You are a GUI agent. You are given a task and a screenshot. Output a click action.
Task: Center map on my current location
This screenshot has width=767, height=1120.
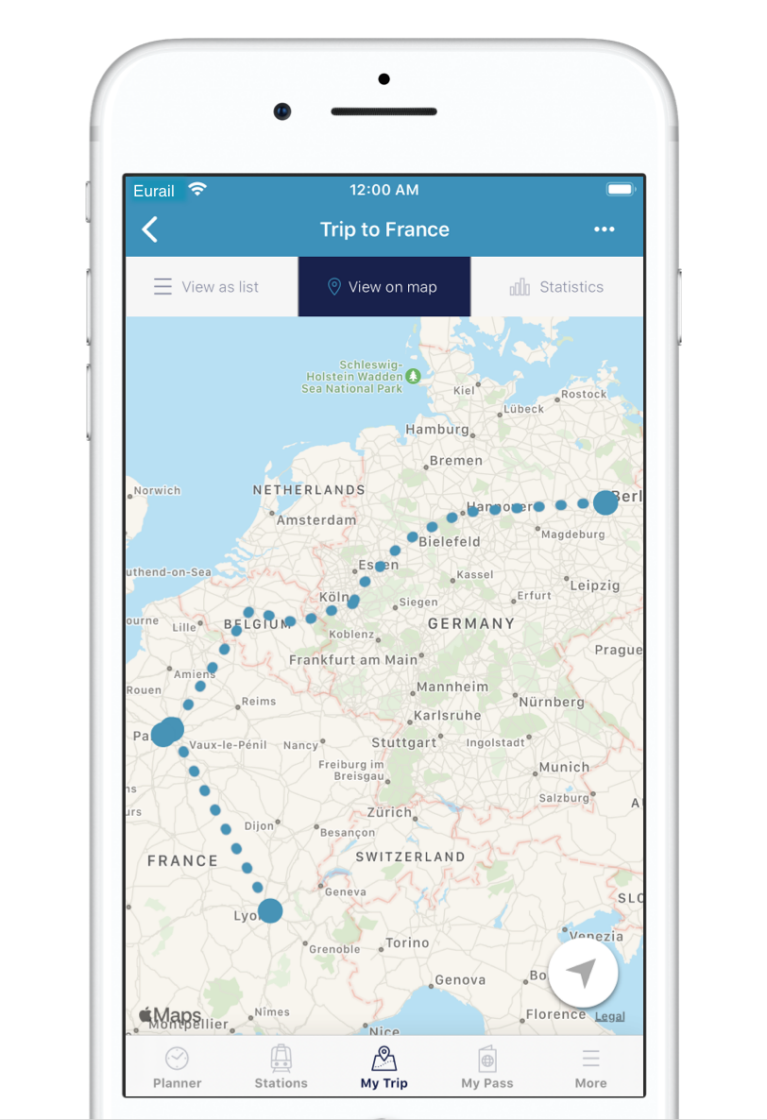click(583, 973)
